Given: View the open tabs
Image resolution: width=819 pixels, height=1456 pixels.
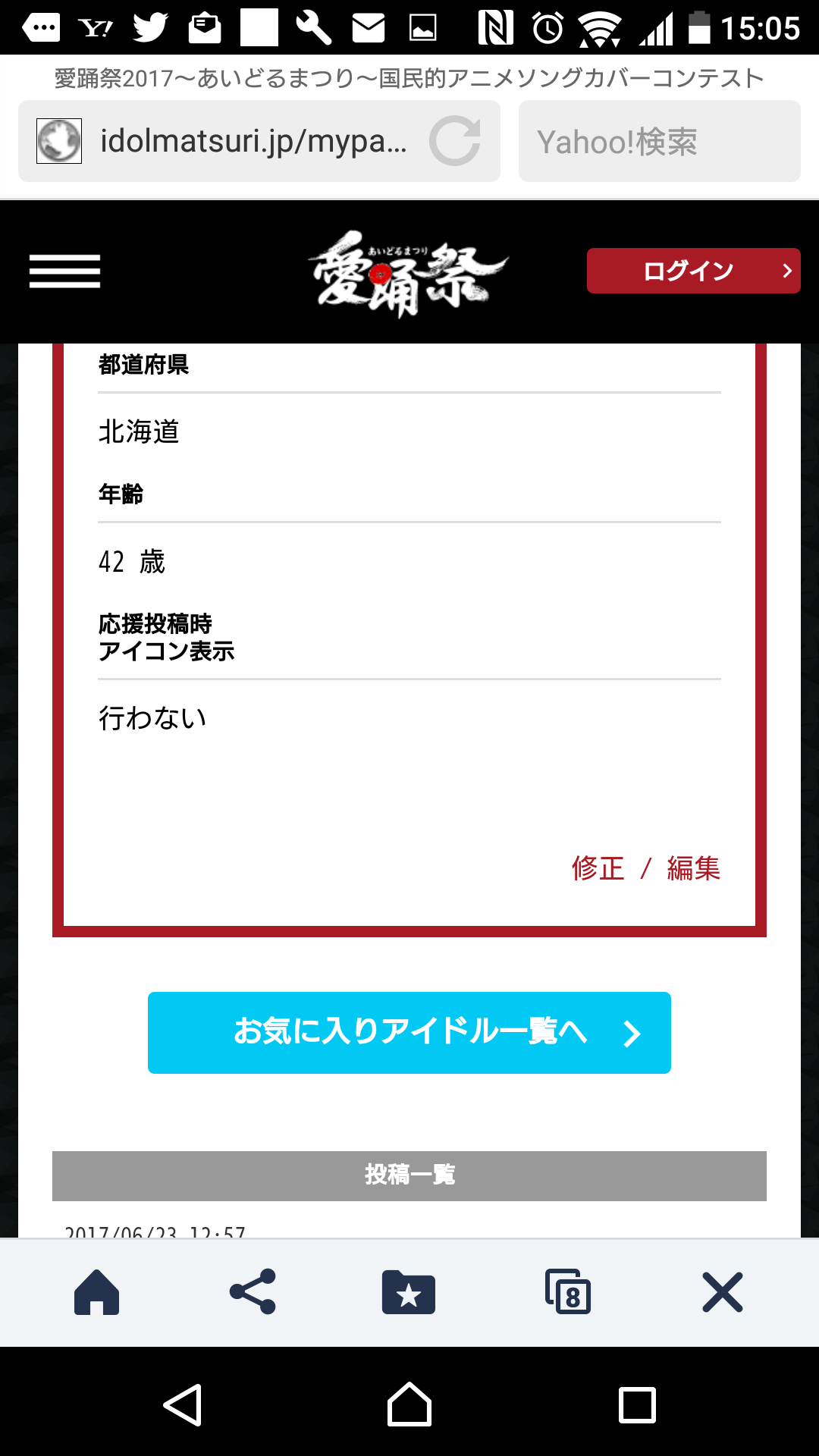Looking at the screenshot, I should (567, 1292).
